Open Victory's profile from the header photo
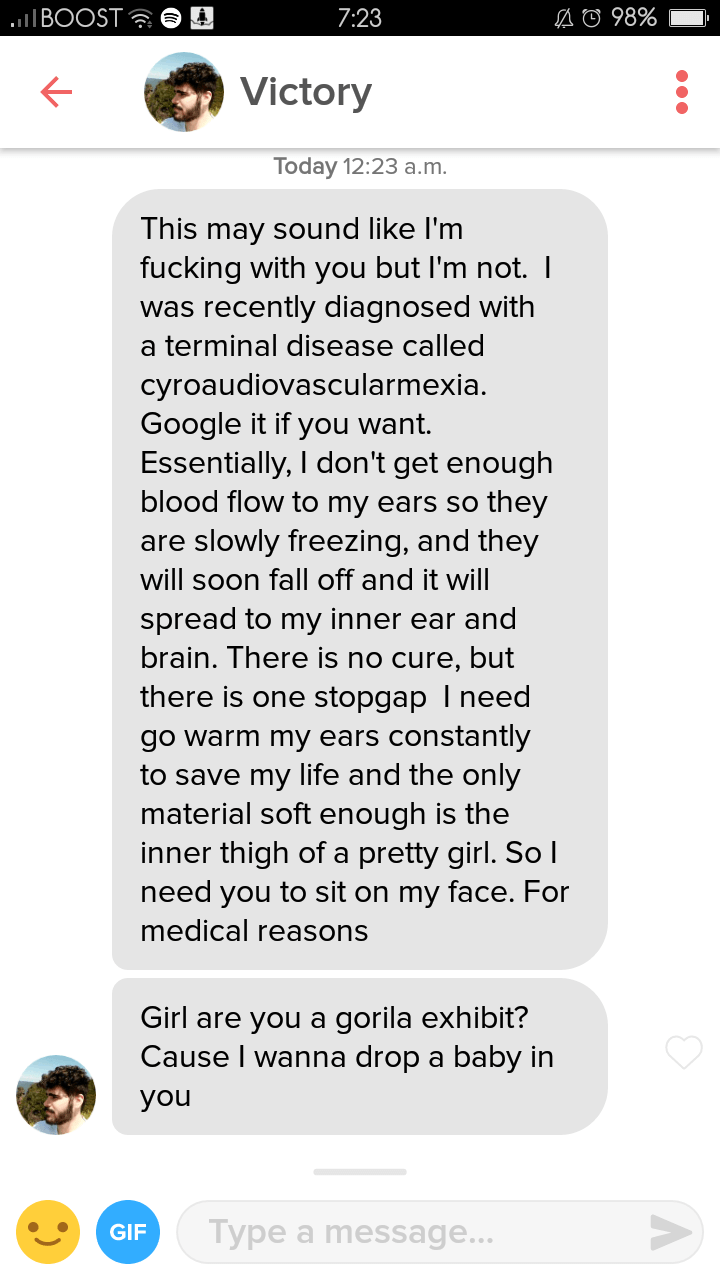Screen dimensions: 720x1280 [184, 92]
